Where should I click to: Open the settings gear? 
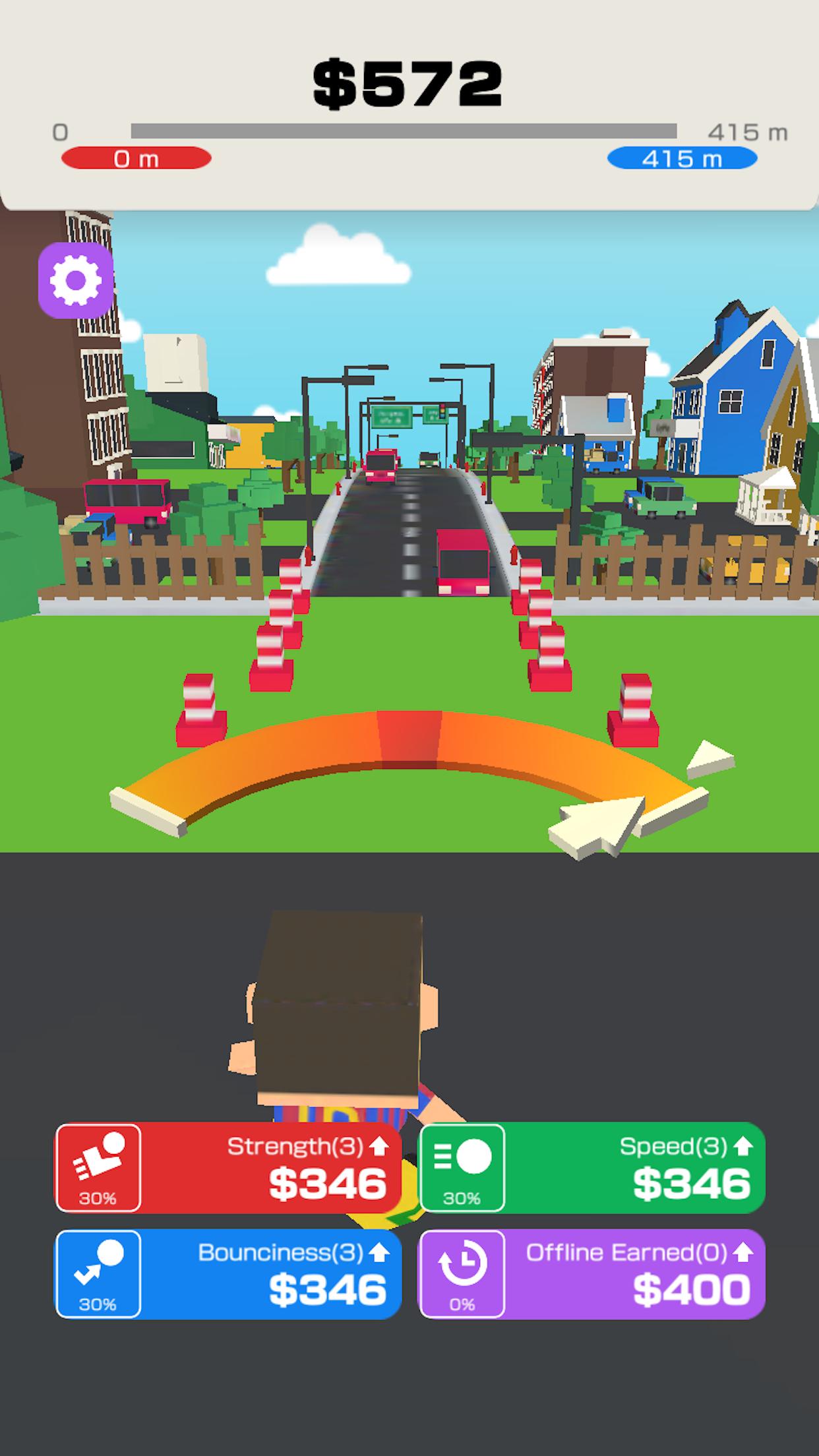[x=76, y=280]
